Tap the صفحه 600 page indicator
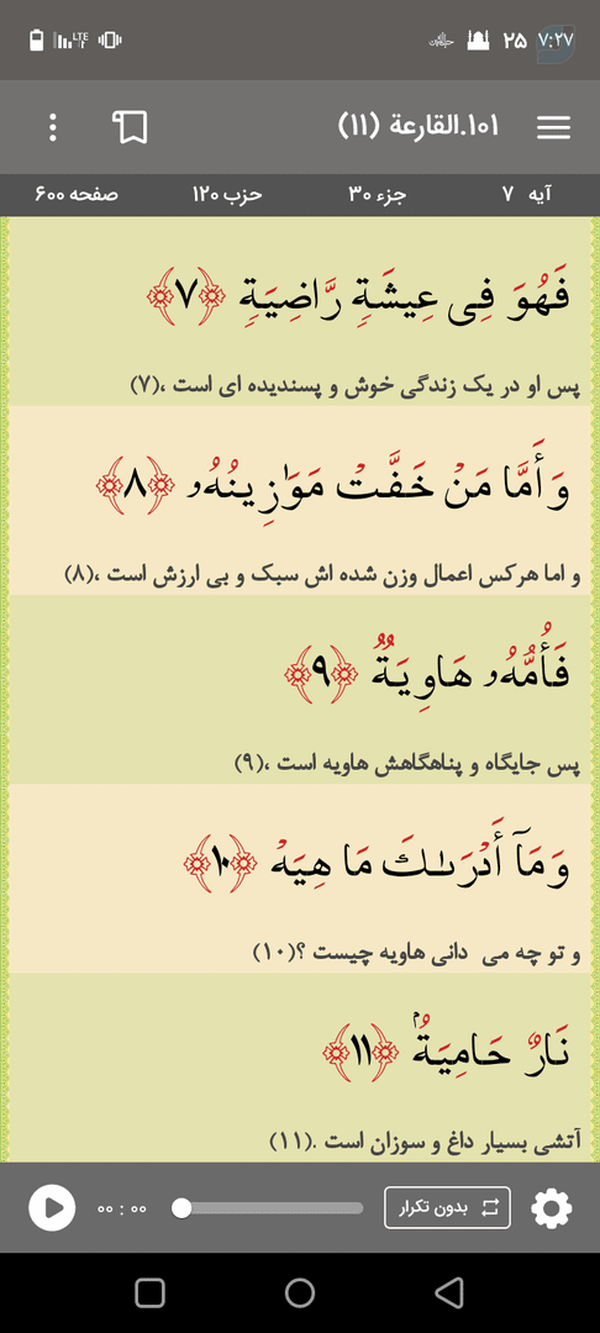The image size is (600, 1333). [x=77, y=194]
